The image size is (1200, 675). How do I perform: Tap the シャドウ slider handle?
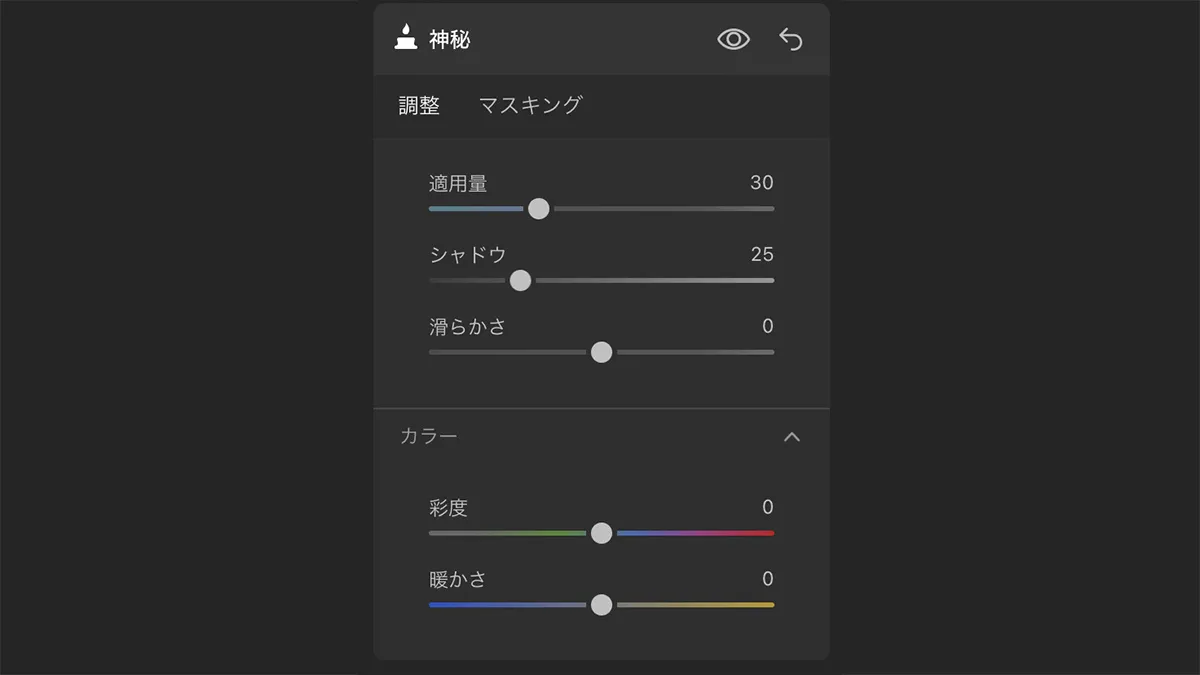click(520, 280)
